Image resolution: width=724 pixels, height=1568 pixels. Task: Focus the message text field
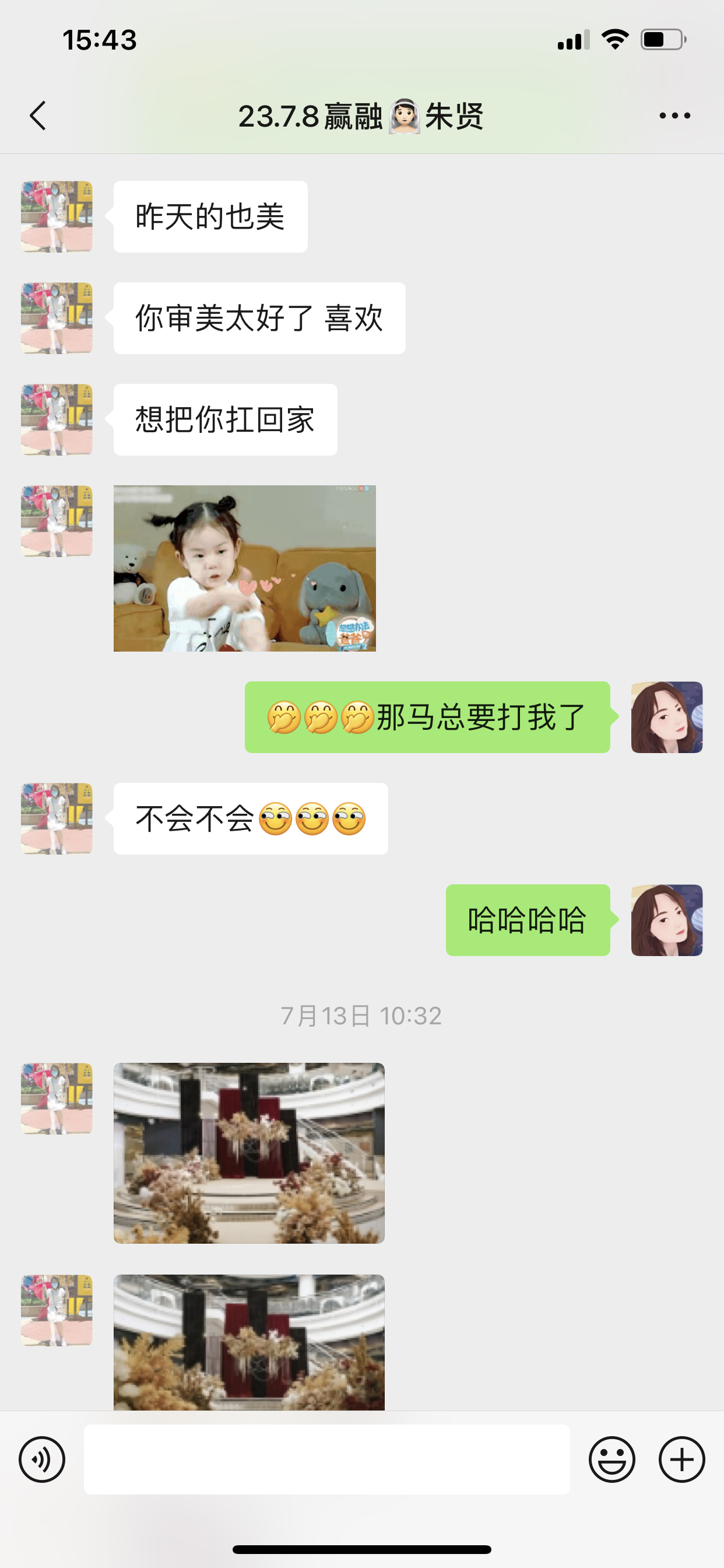point(326,1459)
